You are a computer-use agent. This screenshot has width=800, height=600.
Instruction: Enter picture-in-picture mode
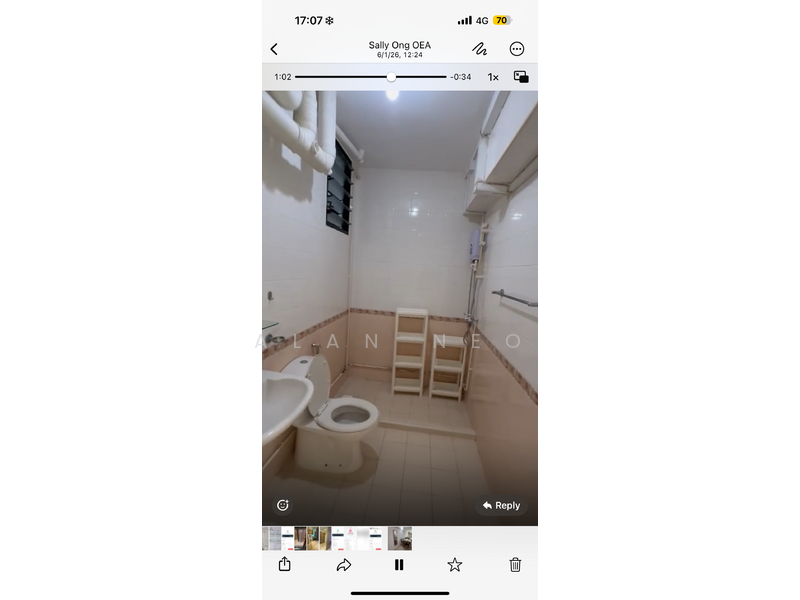coord(521,77)
